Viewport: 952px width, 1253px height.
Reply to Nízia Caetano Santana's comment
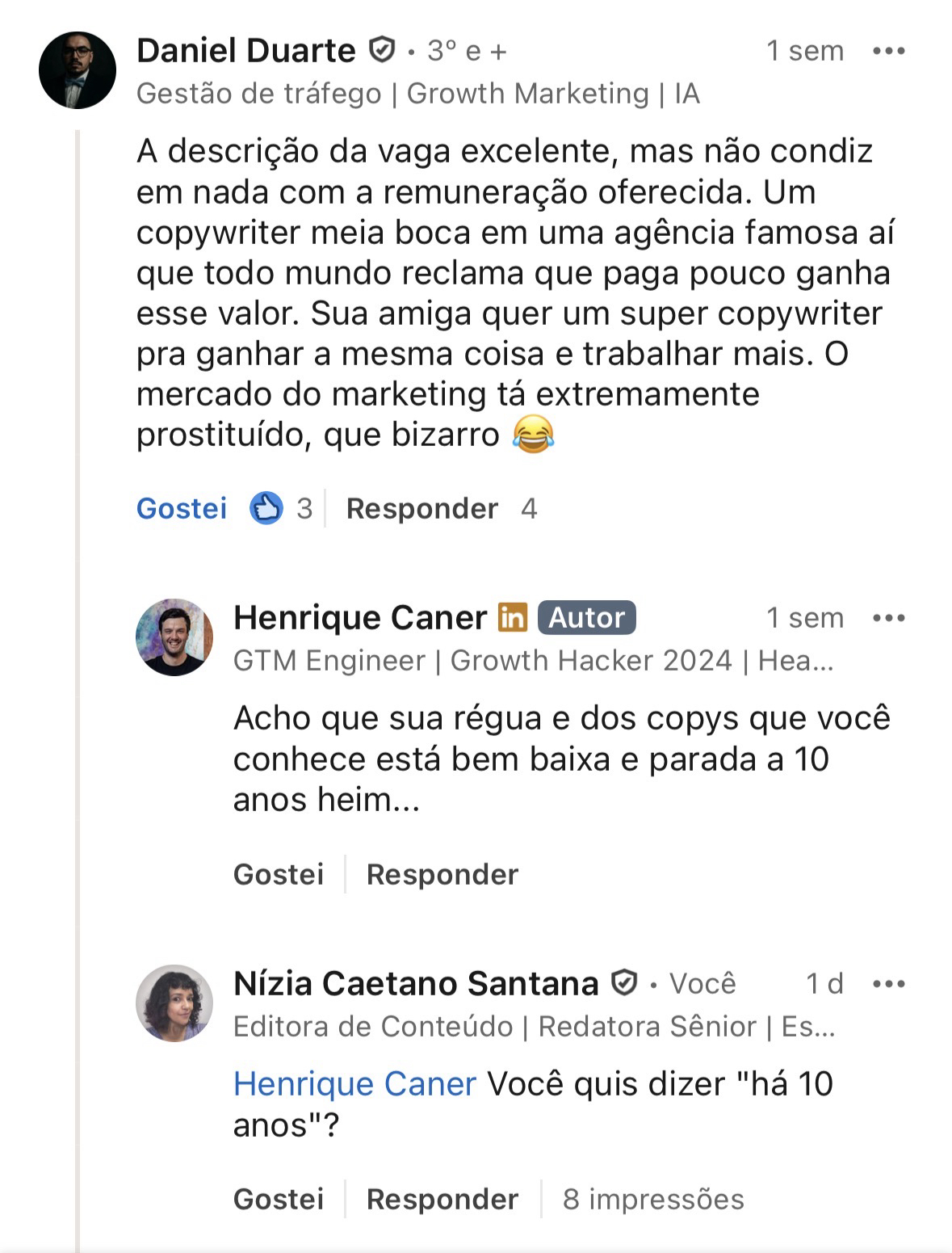pos(442,1199)
